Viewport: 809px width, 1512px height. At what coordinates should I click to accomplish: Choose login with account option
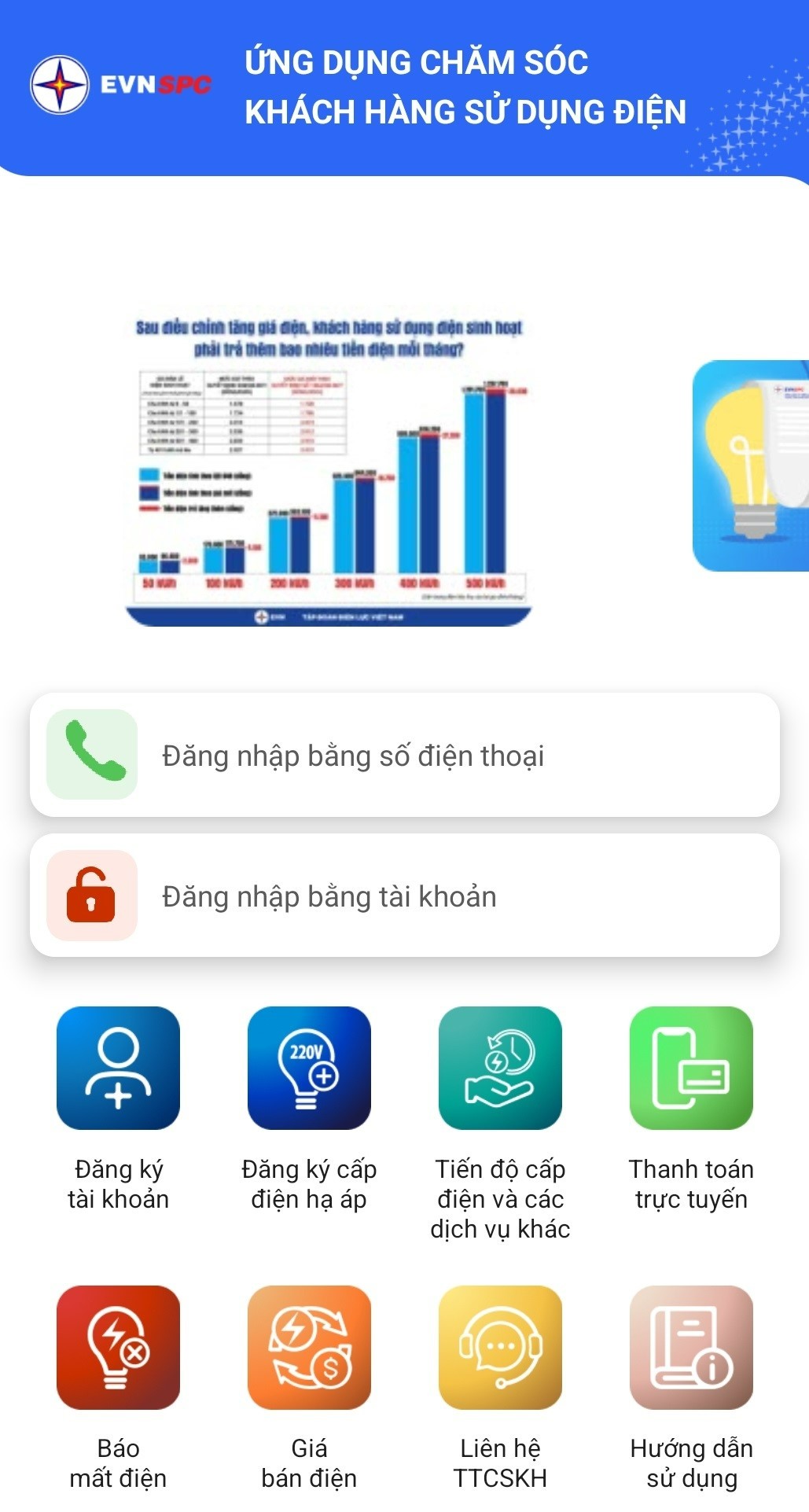point(404,896)
